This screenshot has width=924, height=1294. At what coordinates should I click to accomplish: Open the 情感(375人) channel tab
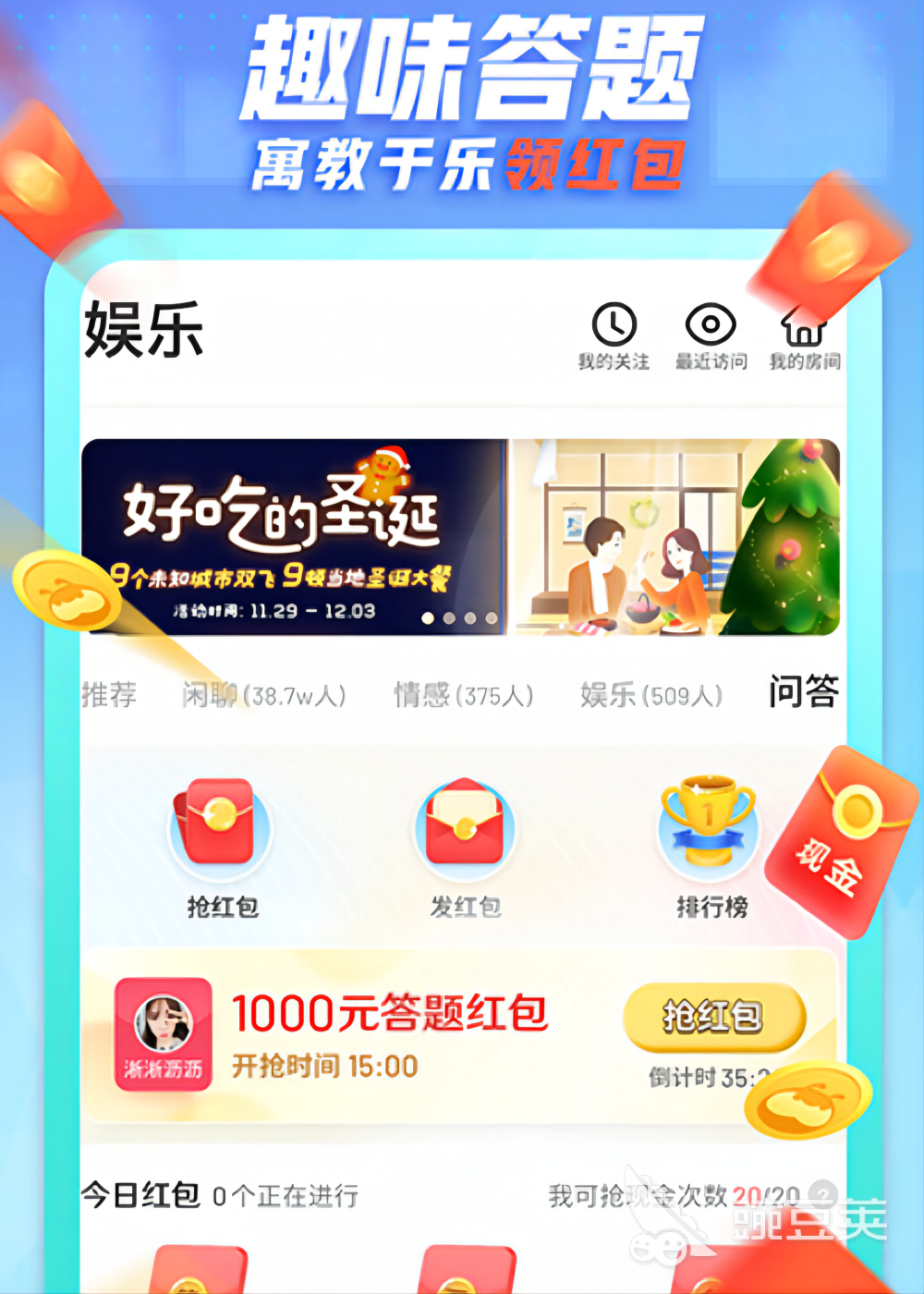point(464,695)
